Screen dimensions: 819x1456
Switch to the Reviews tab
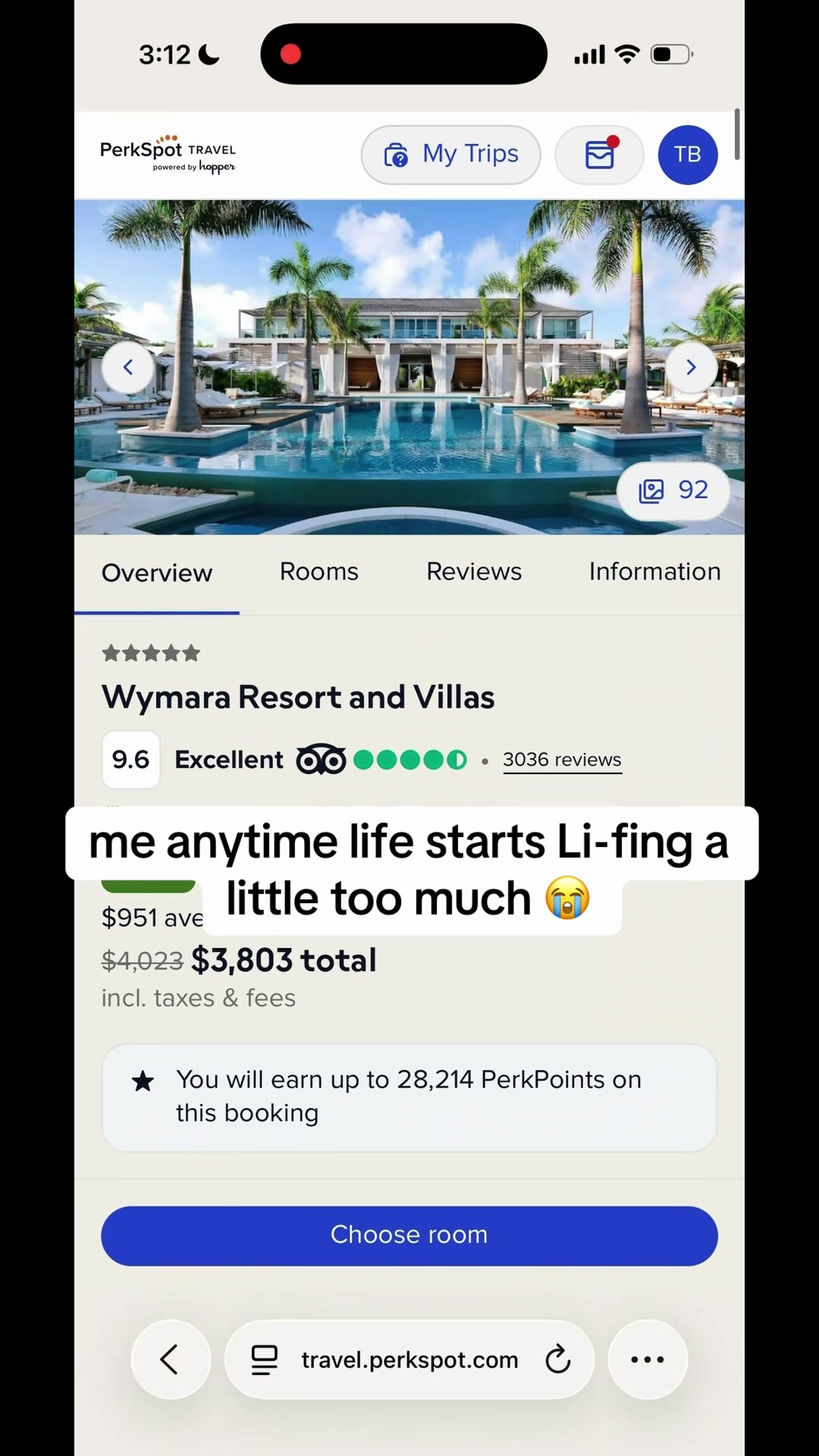pyautogui.click(x=474, y=572)
